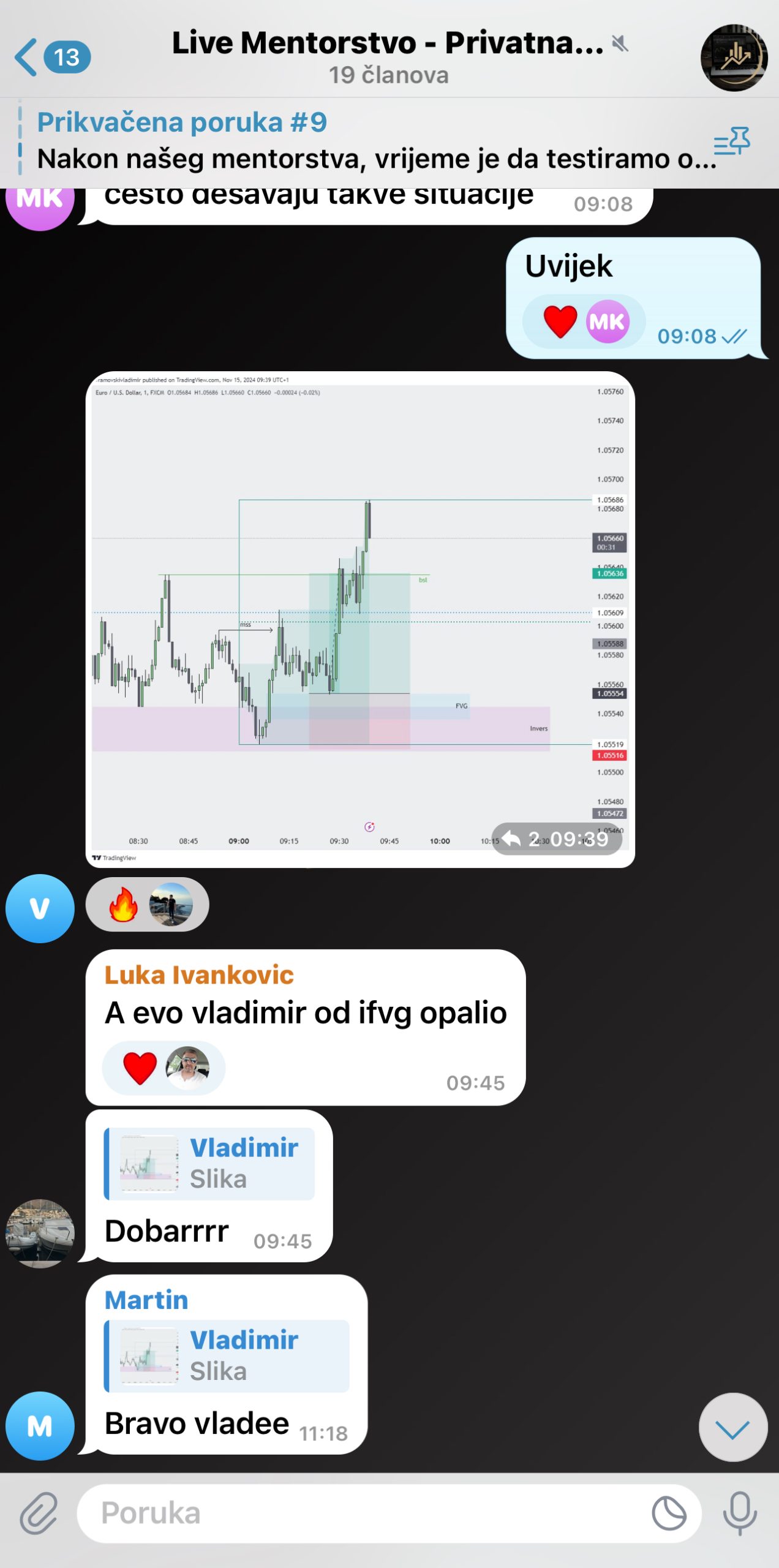Jump to the latest messages
Screen dimensions: 779x1568
(732, 1427)
